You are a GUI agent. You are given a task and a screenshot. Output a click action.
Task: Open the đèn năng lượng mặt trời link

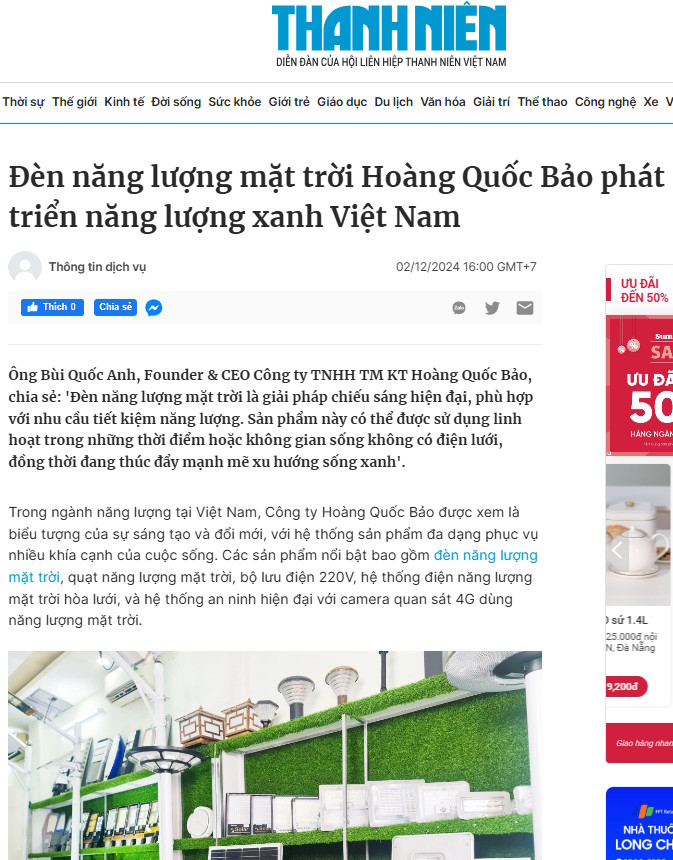[x=485, y=555]
